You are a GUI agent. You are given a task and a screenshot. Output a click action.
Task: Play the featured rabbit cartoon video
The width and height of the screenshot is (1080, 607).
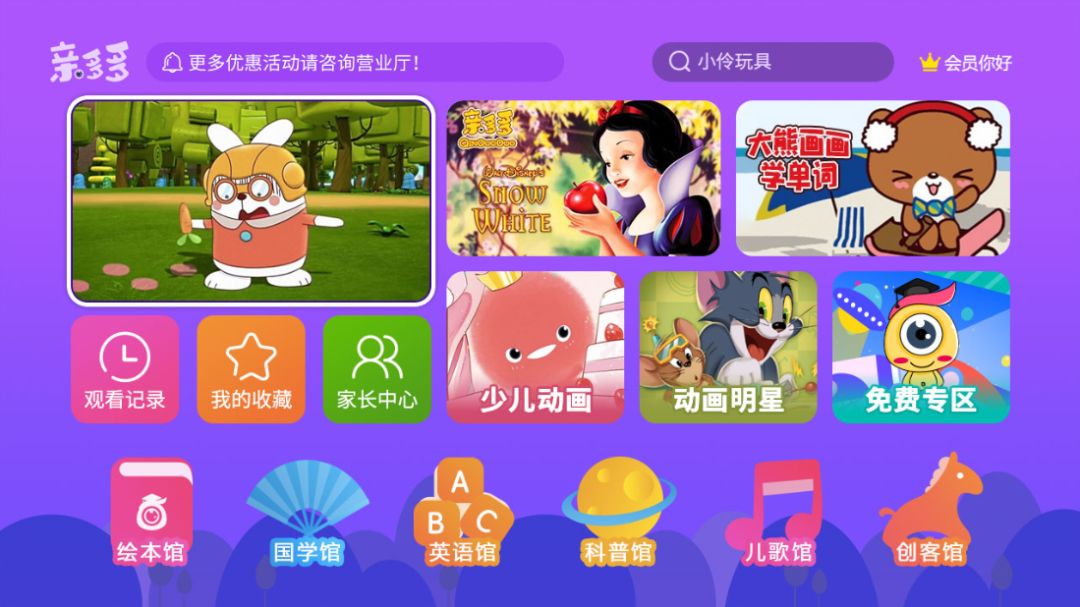click(250, 200)
